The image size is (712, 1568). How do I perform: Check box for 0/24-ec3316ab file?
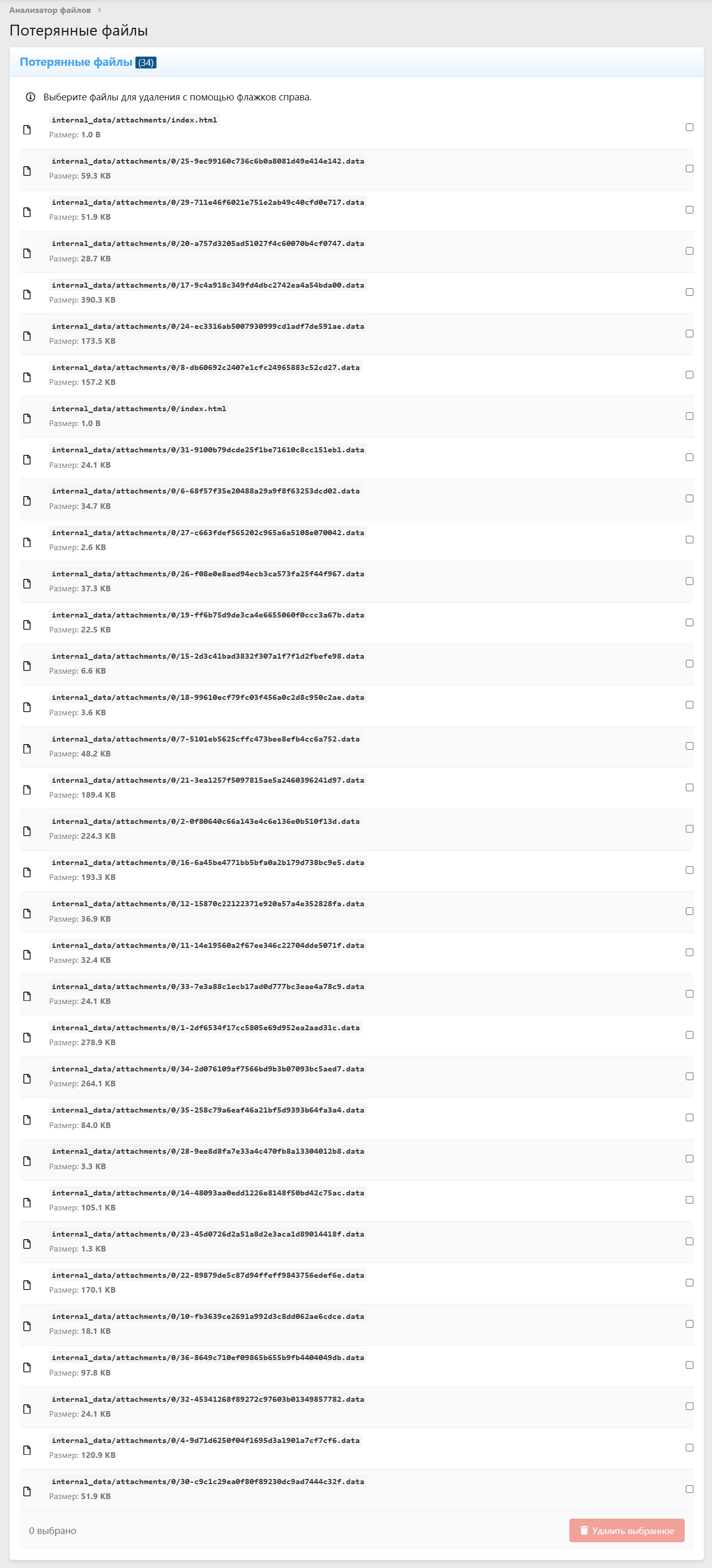(x=689, y=333)
